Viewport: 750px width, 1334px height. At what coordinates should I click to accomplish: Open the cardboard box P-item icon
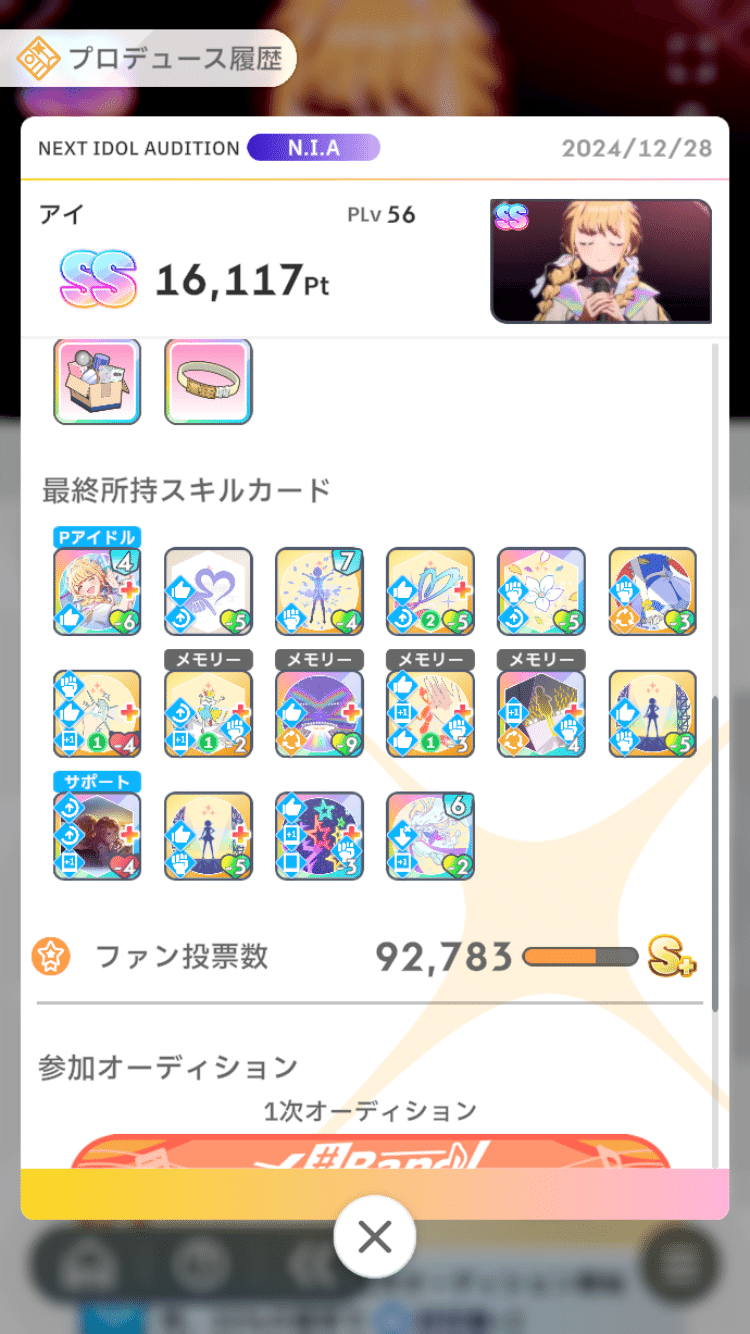97,381
